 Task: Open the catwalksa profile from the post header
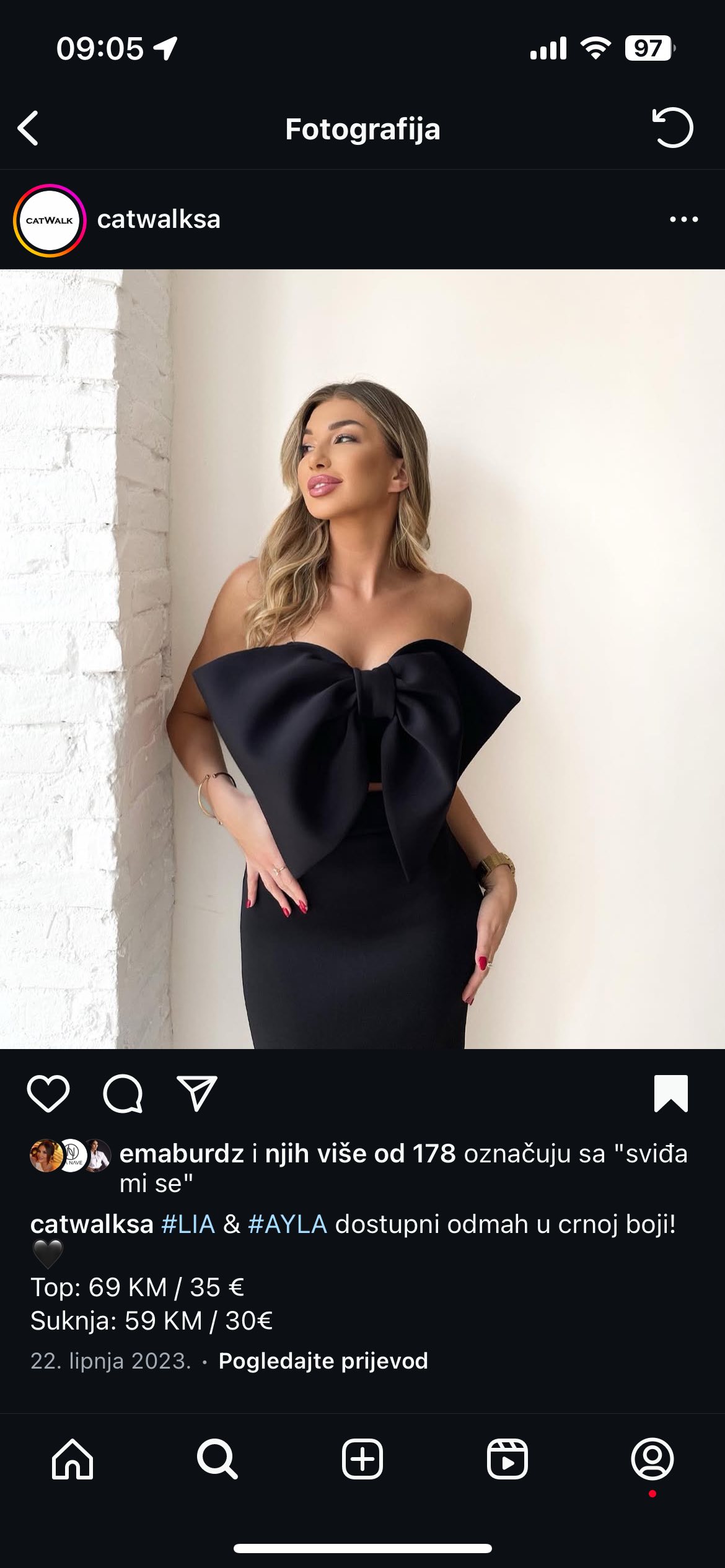click(159, 219)
